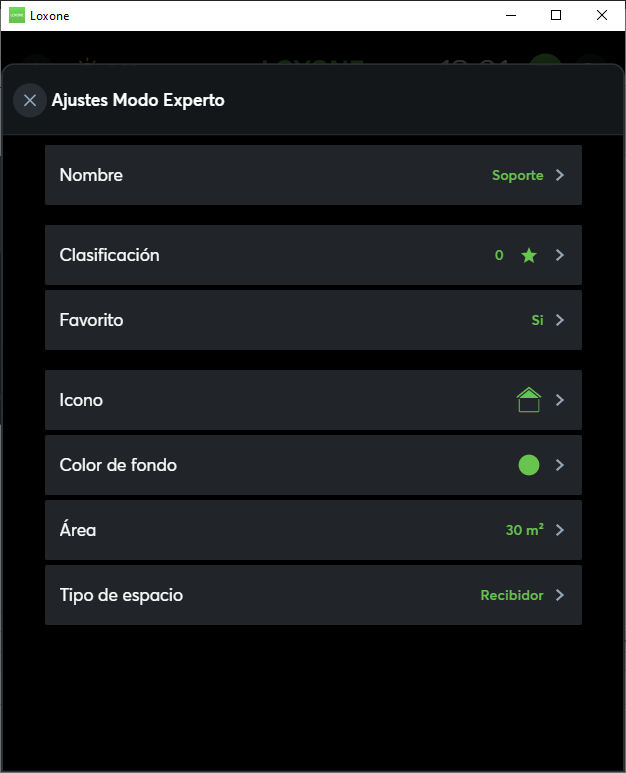Open the Favorito setting
Image resolution: width=626 pixels, height=773 pixels.
coord(313,320)
